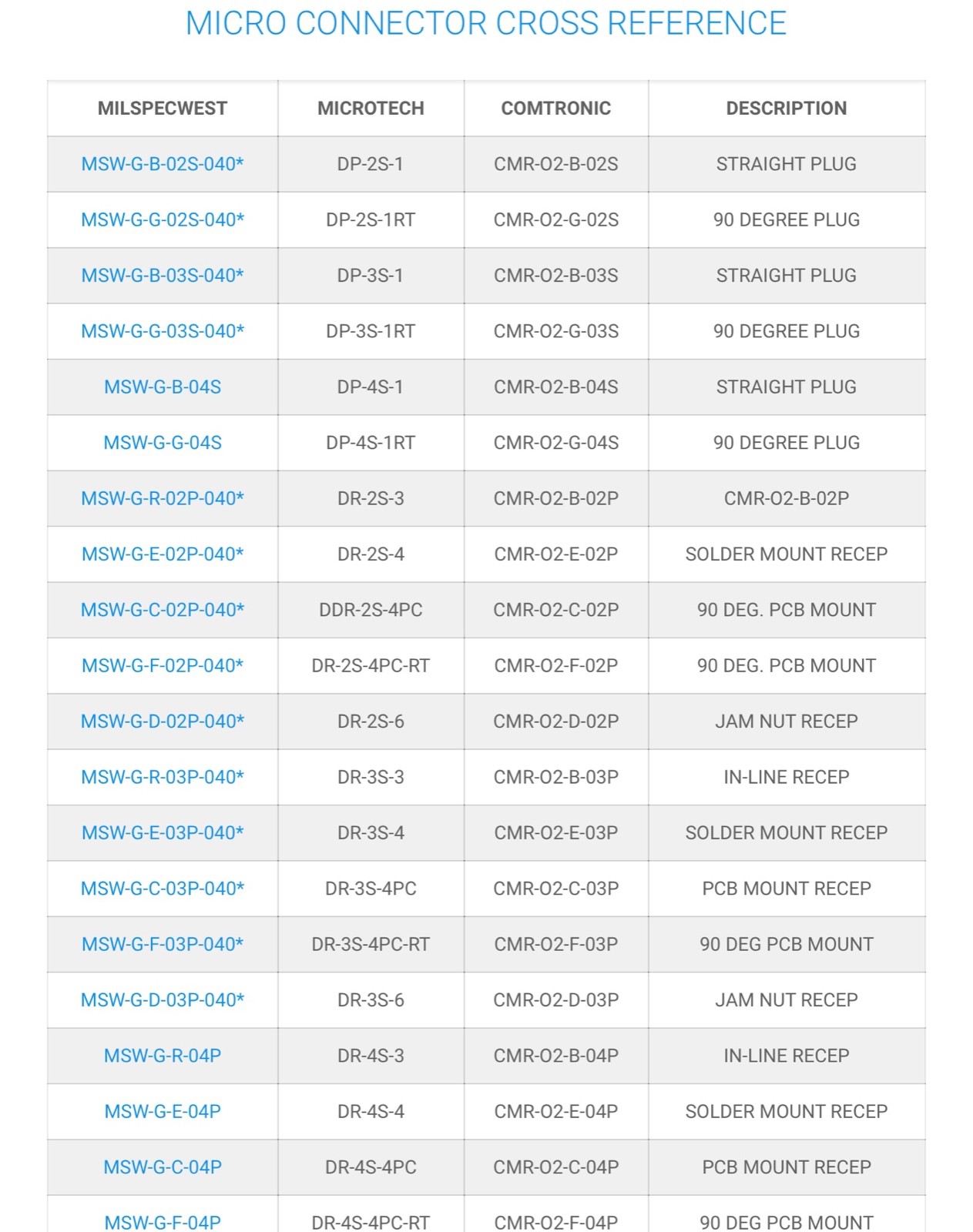This screenshot has height=1232, width=973.
Task: Open the MSW-G-F-02P-040* part page
Action: coord(163,665)
